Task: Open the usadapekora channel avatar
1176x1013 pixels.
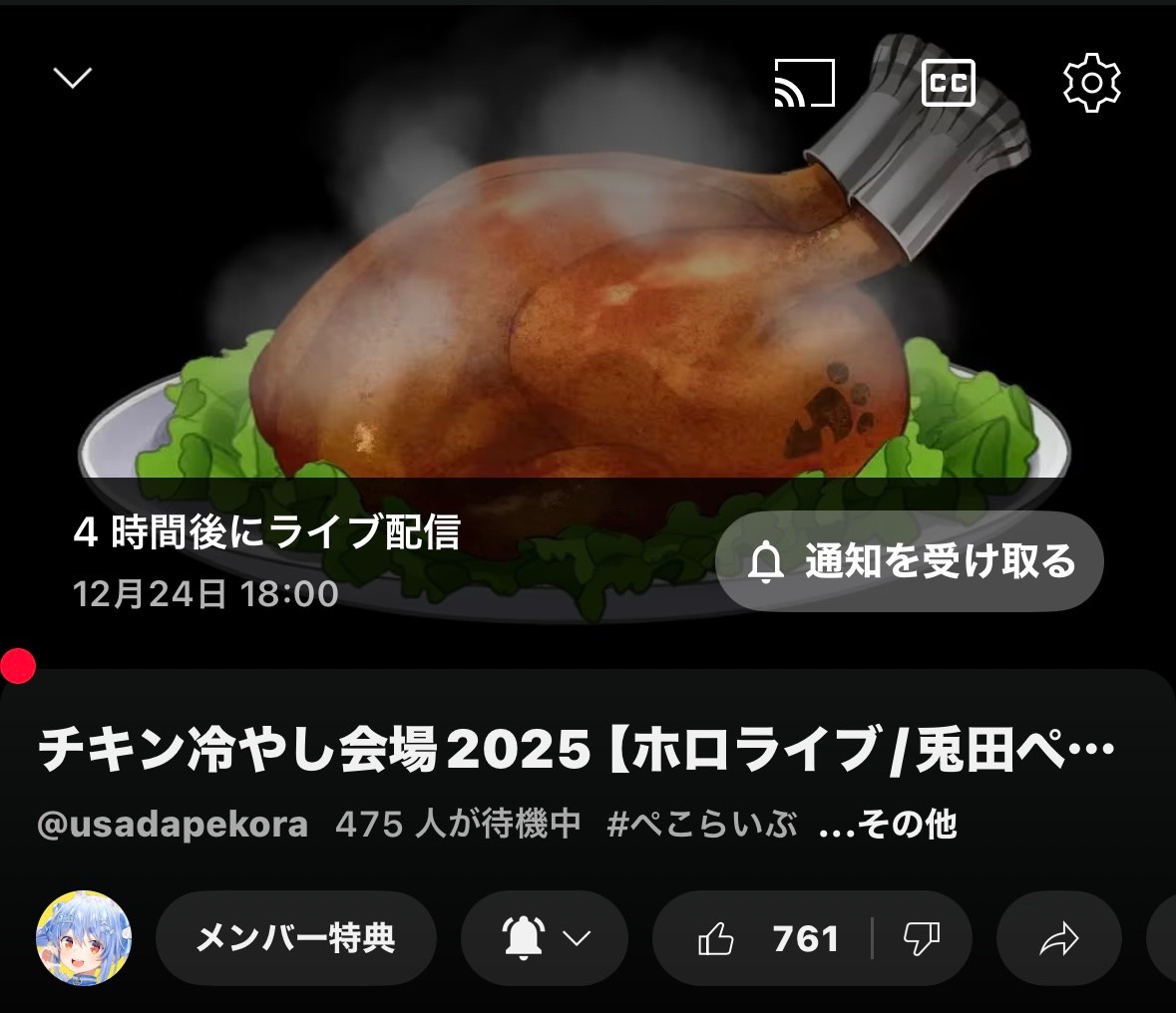Action: [x=84, y=938]
